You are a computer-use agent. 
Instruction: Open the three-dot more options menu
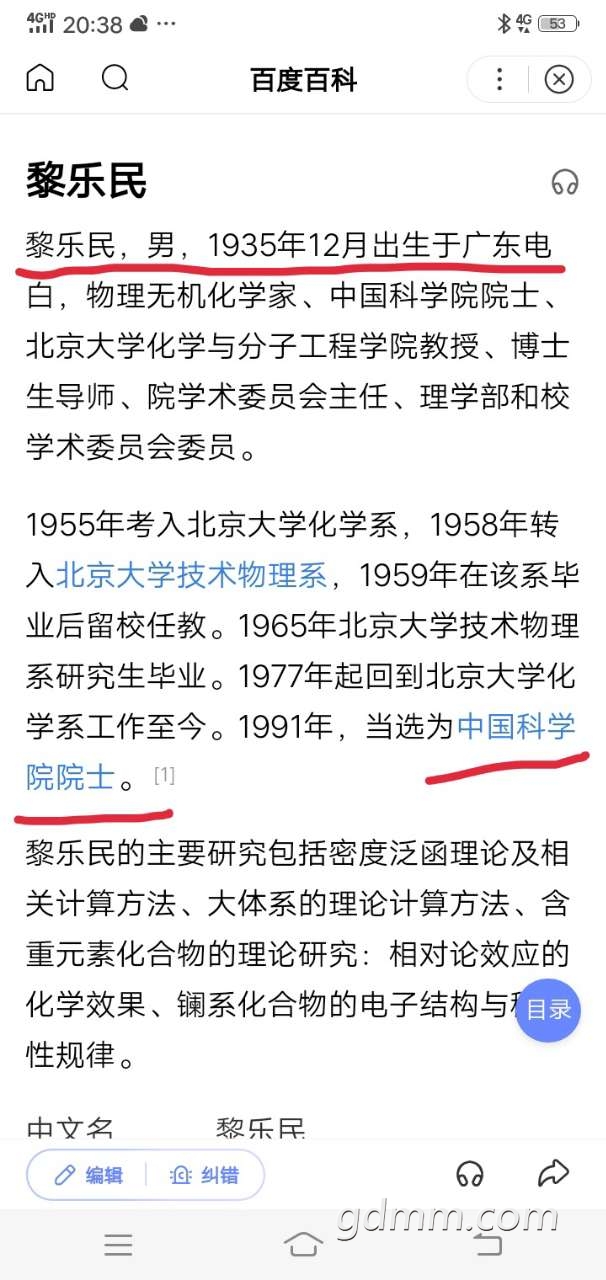[x=499, y=79]
